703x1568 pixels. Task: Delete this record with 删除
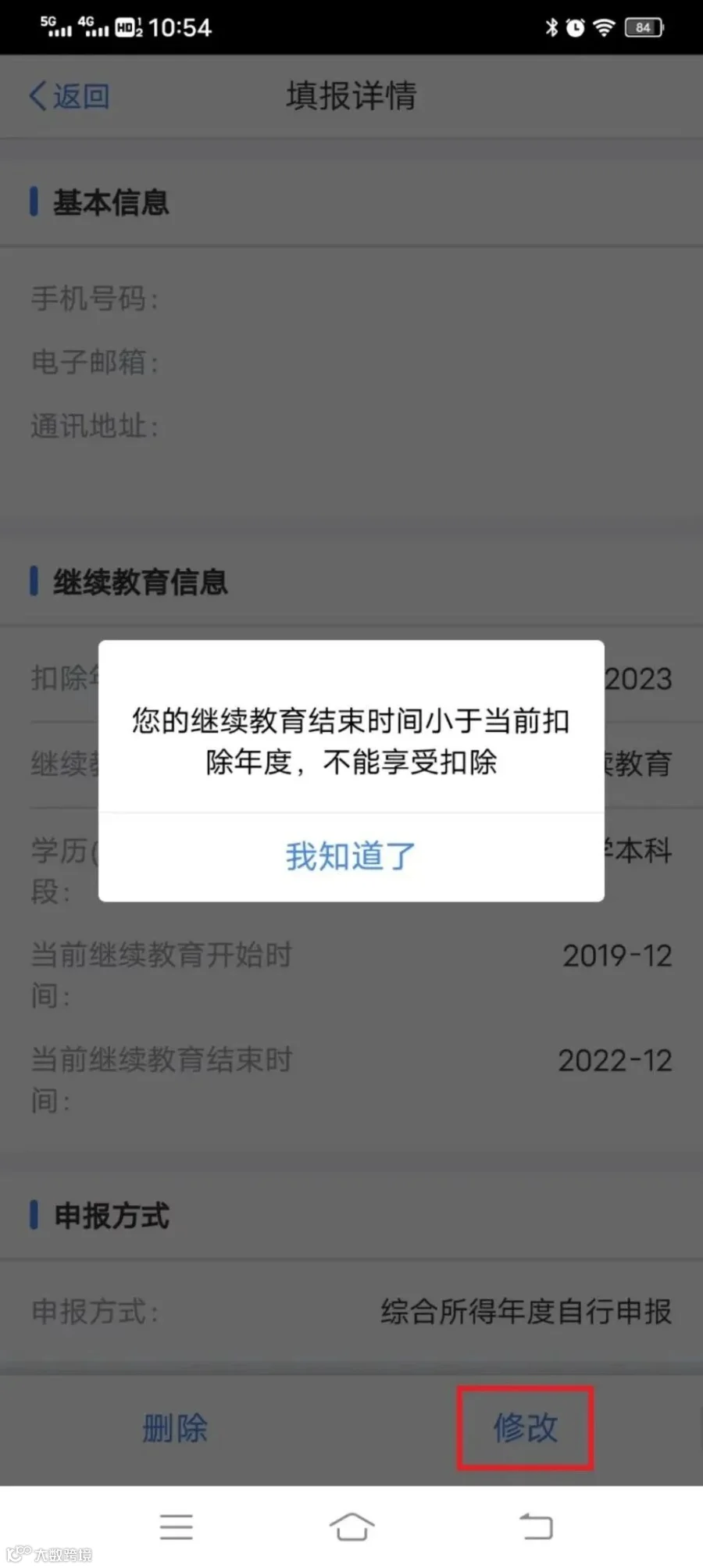175,1427
